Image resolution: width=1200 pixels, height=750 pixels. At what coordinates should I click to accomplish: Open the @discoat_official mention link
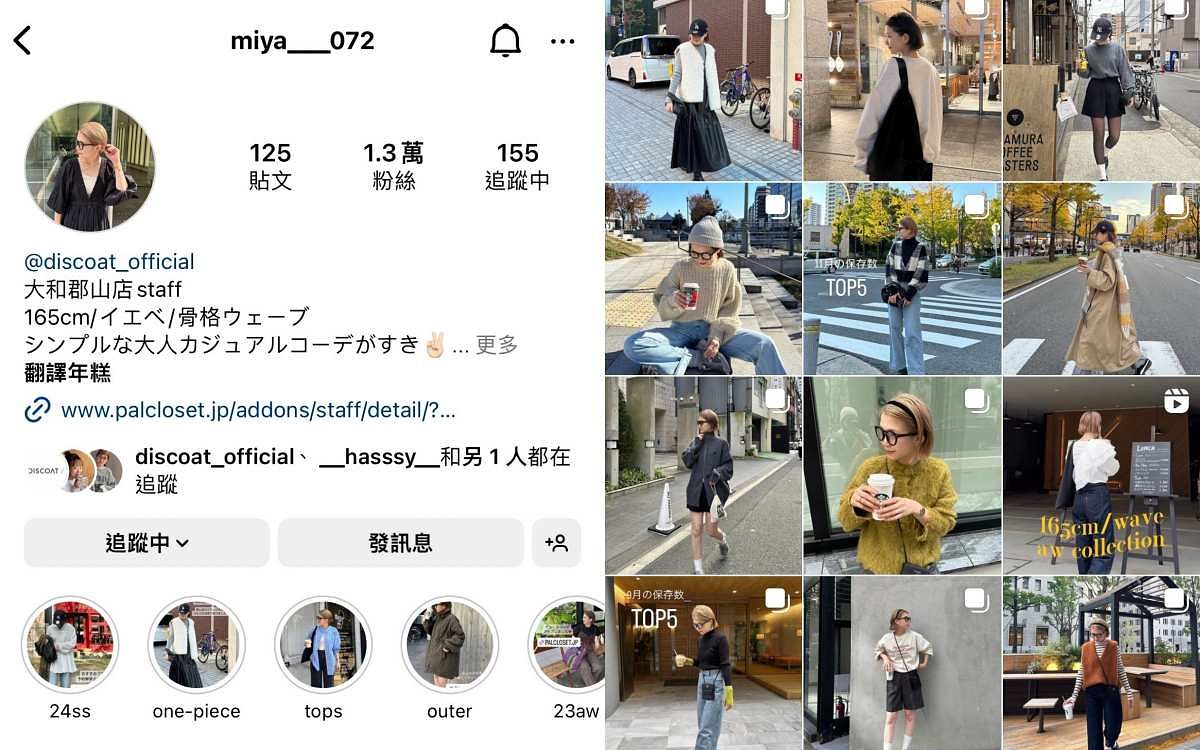pos(109,262)
